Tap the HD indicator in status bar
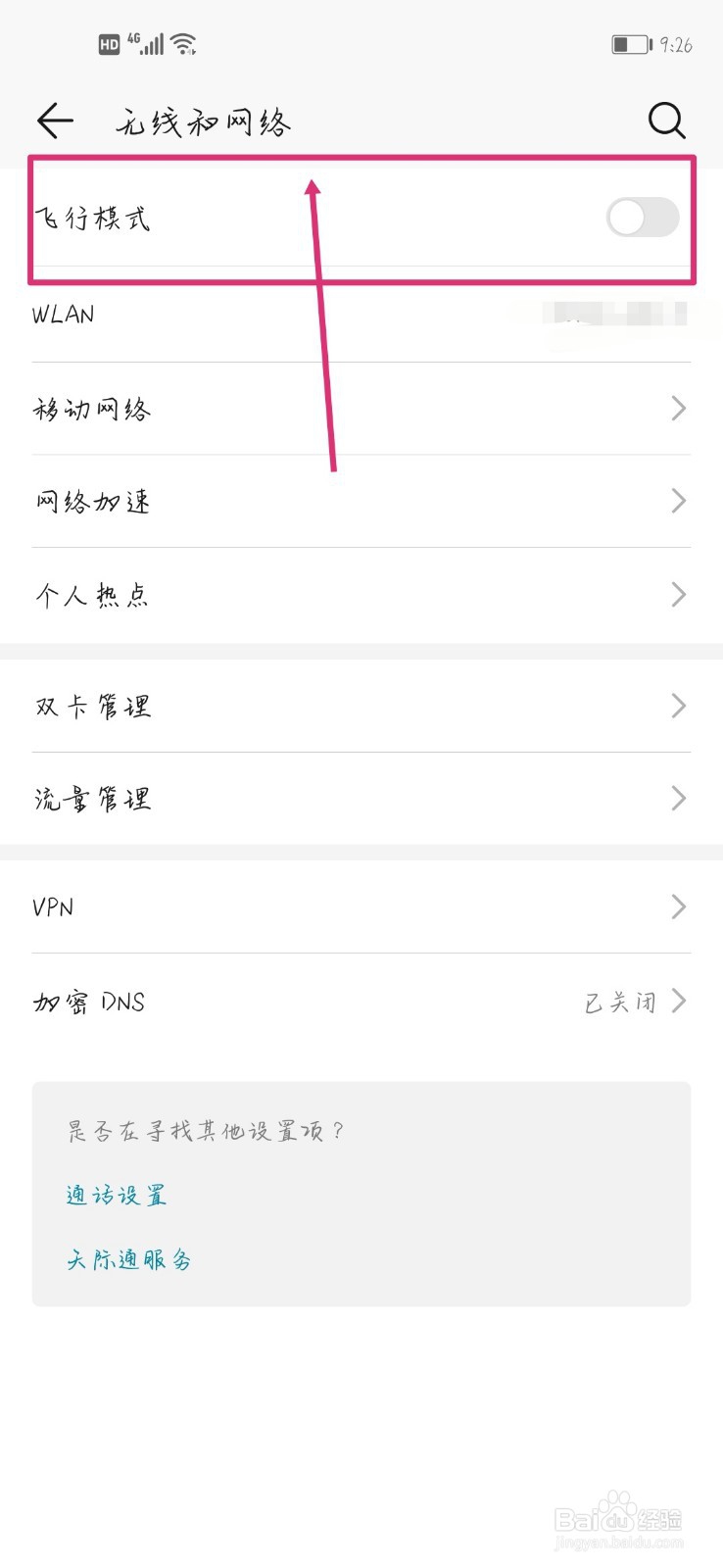This screenshot has height=1568, width=723. [110, 43]
